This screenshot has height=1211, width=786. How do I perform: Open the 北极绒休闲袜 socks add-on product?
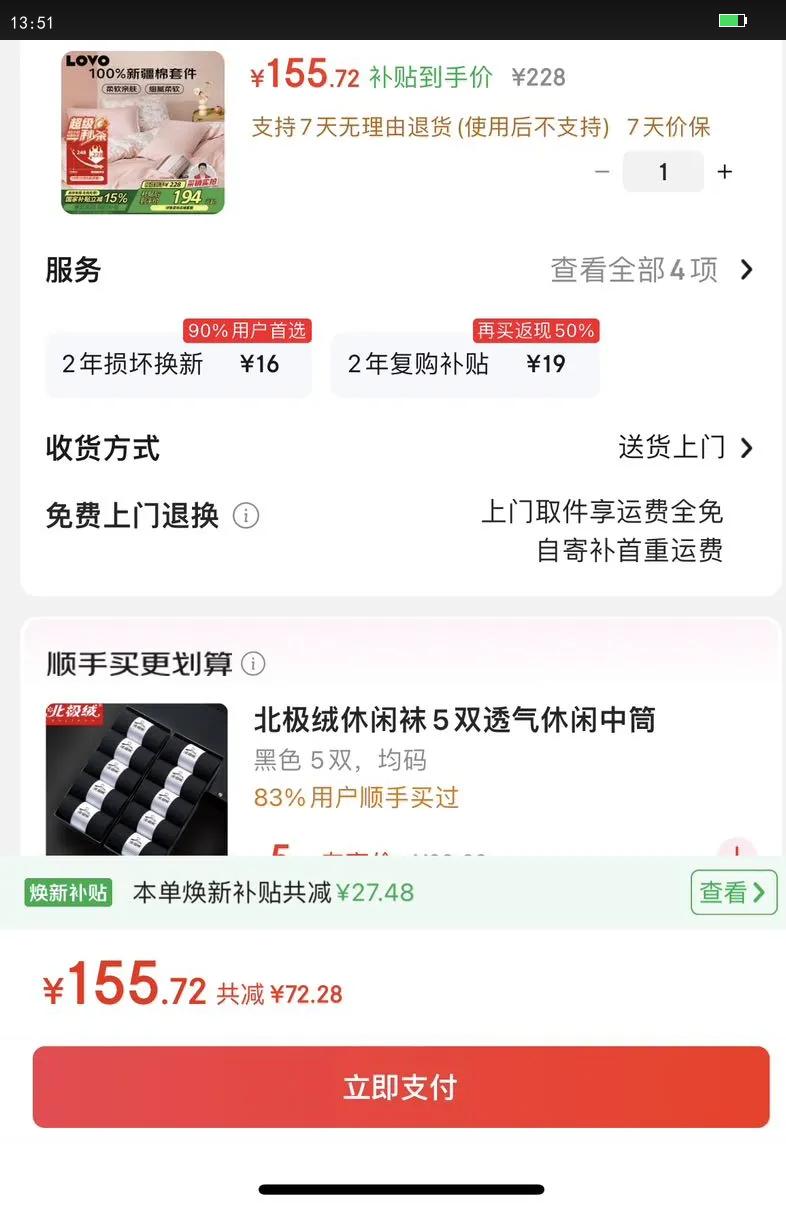click(455, 720)
